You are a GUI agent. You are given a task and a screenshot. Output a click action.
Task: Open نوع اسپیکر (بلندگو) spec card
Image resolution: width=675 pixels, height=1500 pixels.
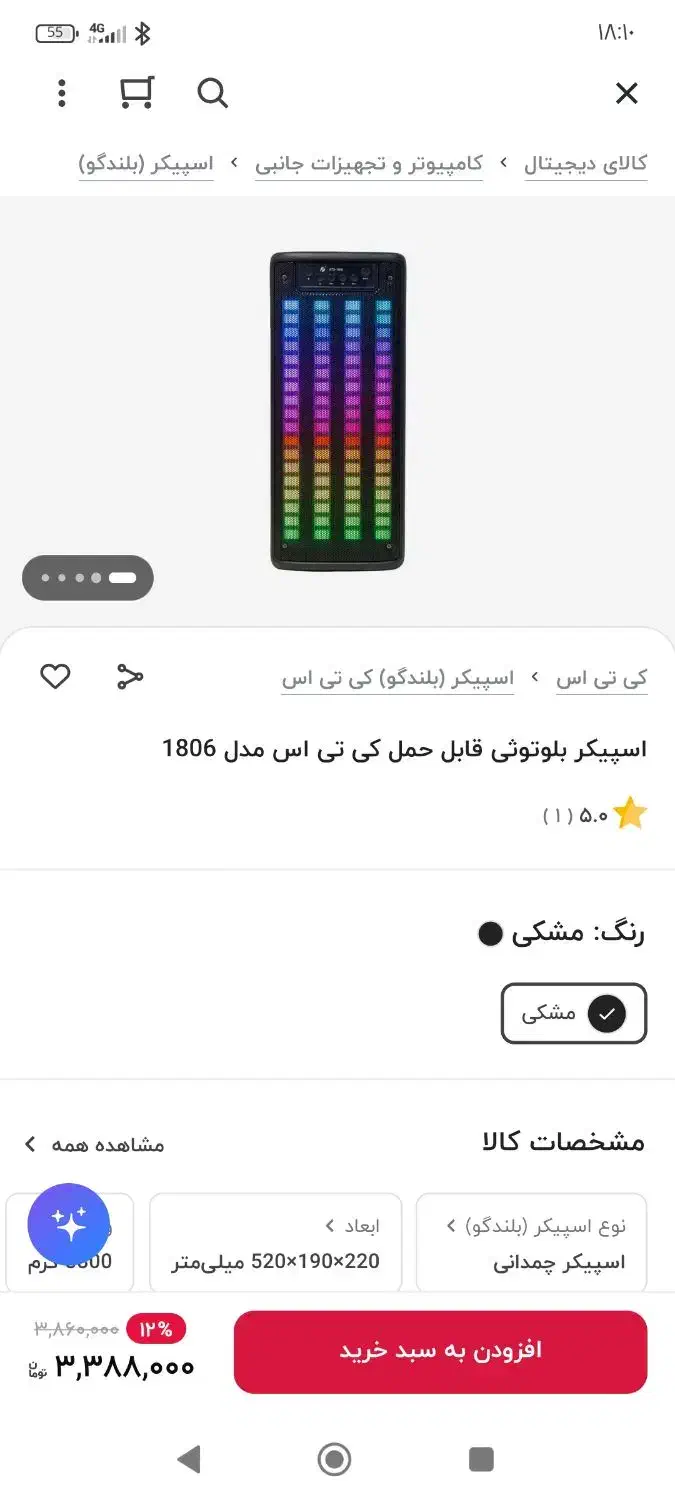click(x=532, y=1243)
